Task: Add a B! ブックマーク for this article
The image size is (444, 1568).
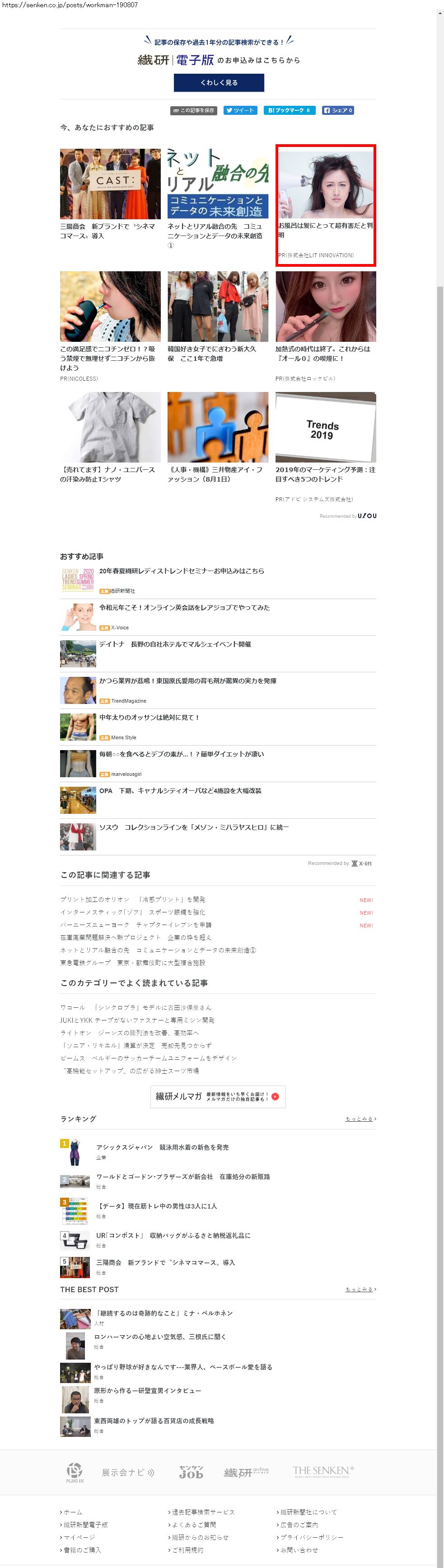Action: tap(289, 110)
